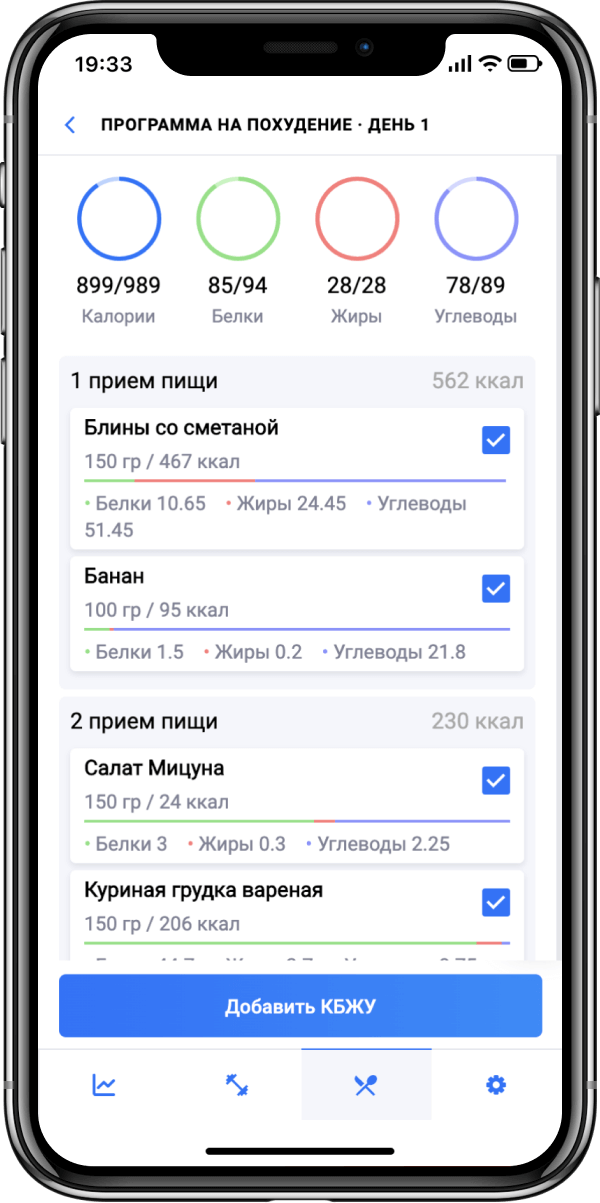The height and width of the screenshot is (1203, 600).
Task: Open the workouts dumbbell tab
Action: pyautogui.click(x=236, y=1084)
